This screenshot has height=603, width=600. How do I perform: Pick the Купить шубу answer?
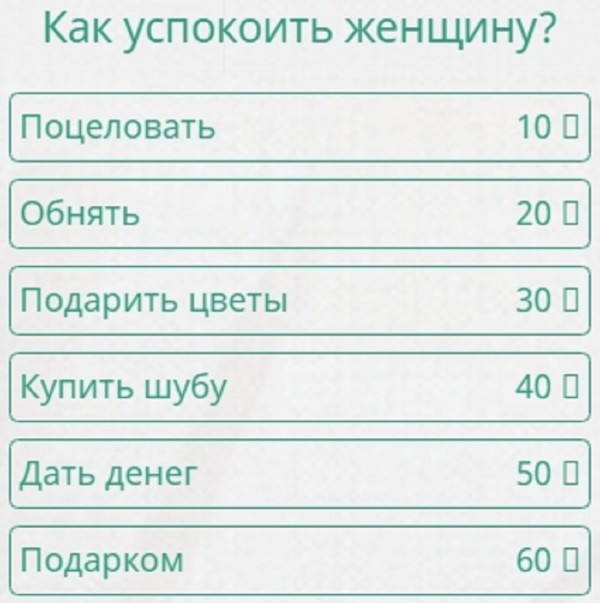pos(298,387)
